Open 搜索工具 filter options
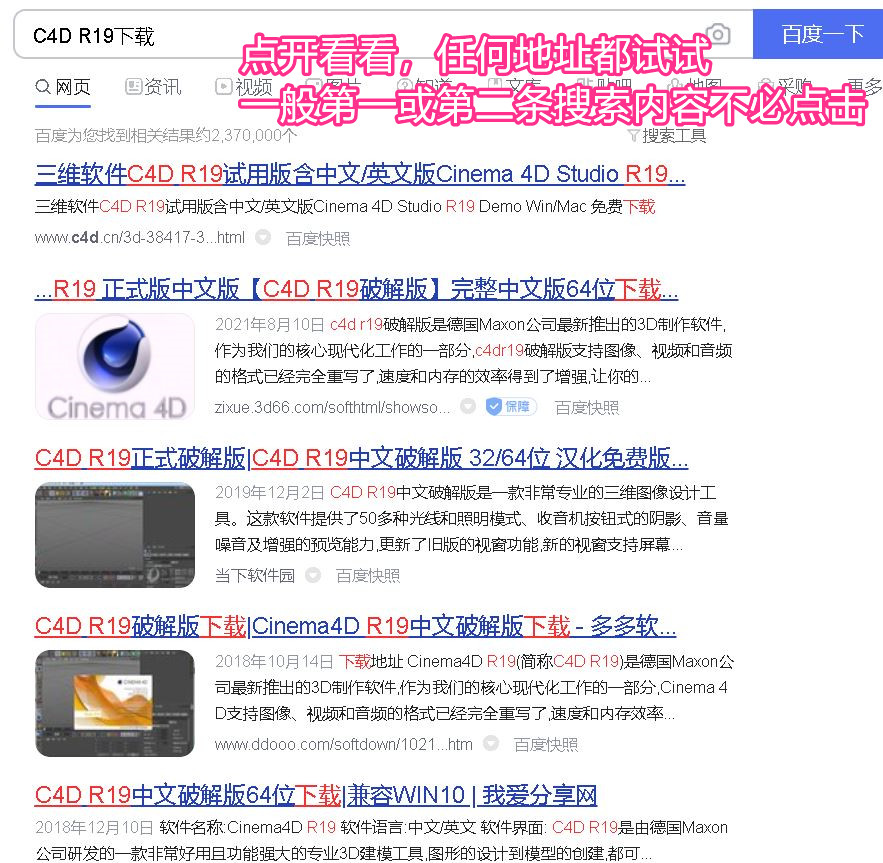This screenshot has width=883, height=863. [666, 135]
